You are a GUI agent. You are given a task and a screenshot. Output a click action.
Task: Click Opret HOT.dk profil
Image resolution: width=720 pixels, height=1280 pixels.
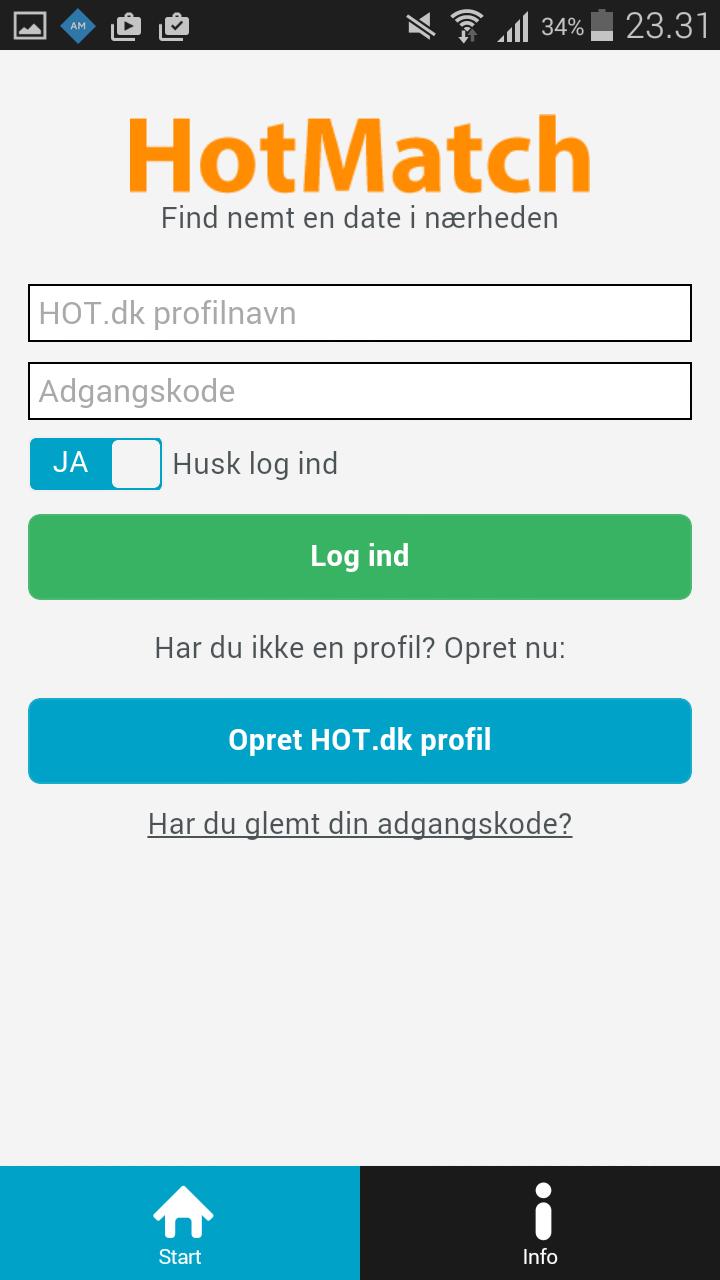[360, 740]
